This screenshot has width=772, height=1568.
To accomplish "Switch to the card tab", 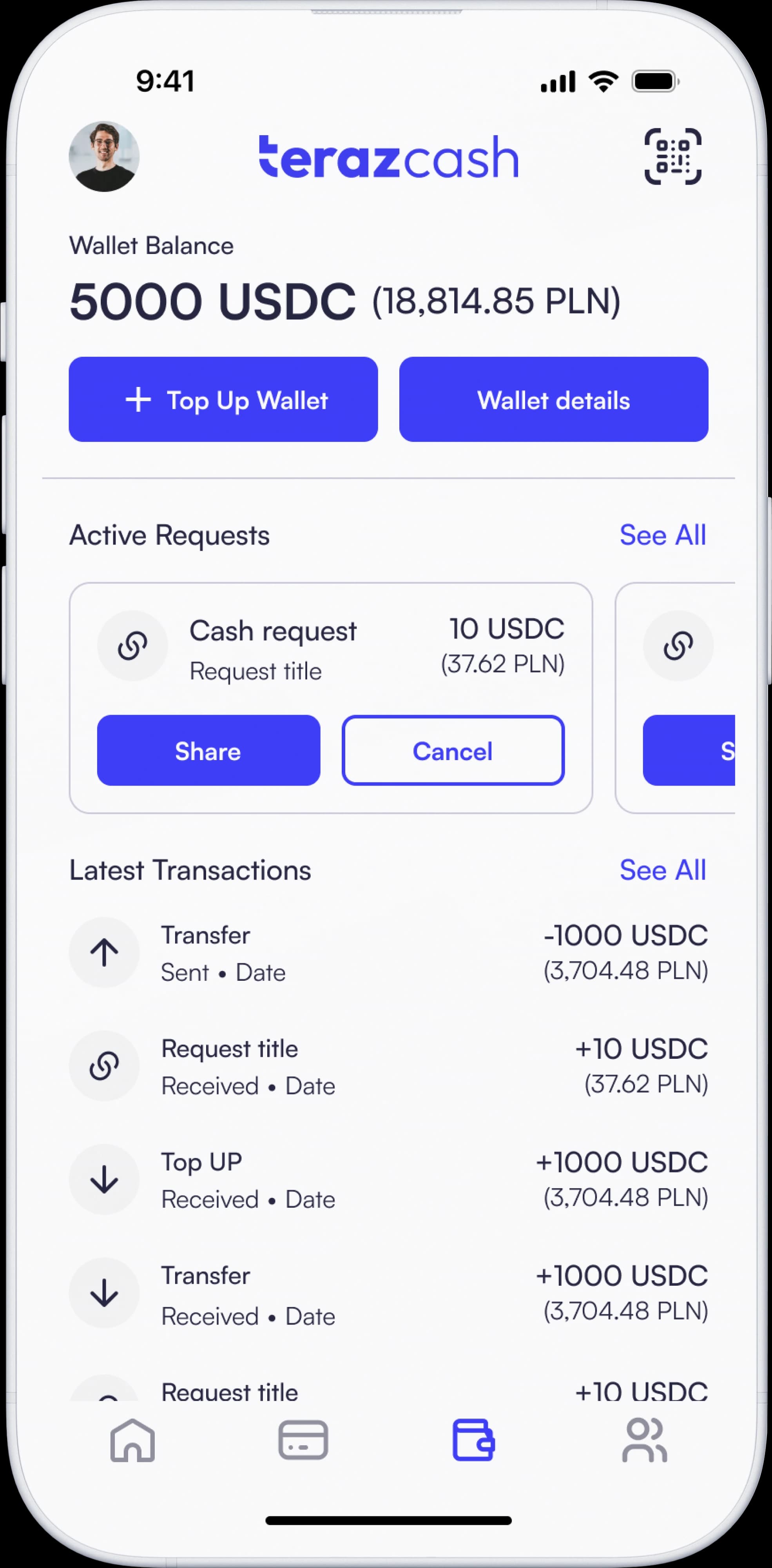I will (303, 1440).
